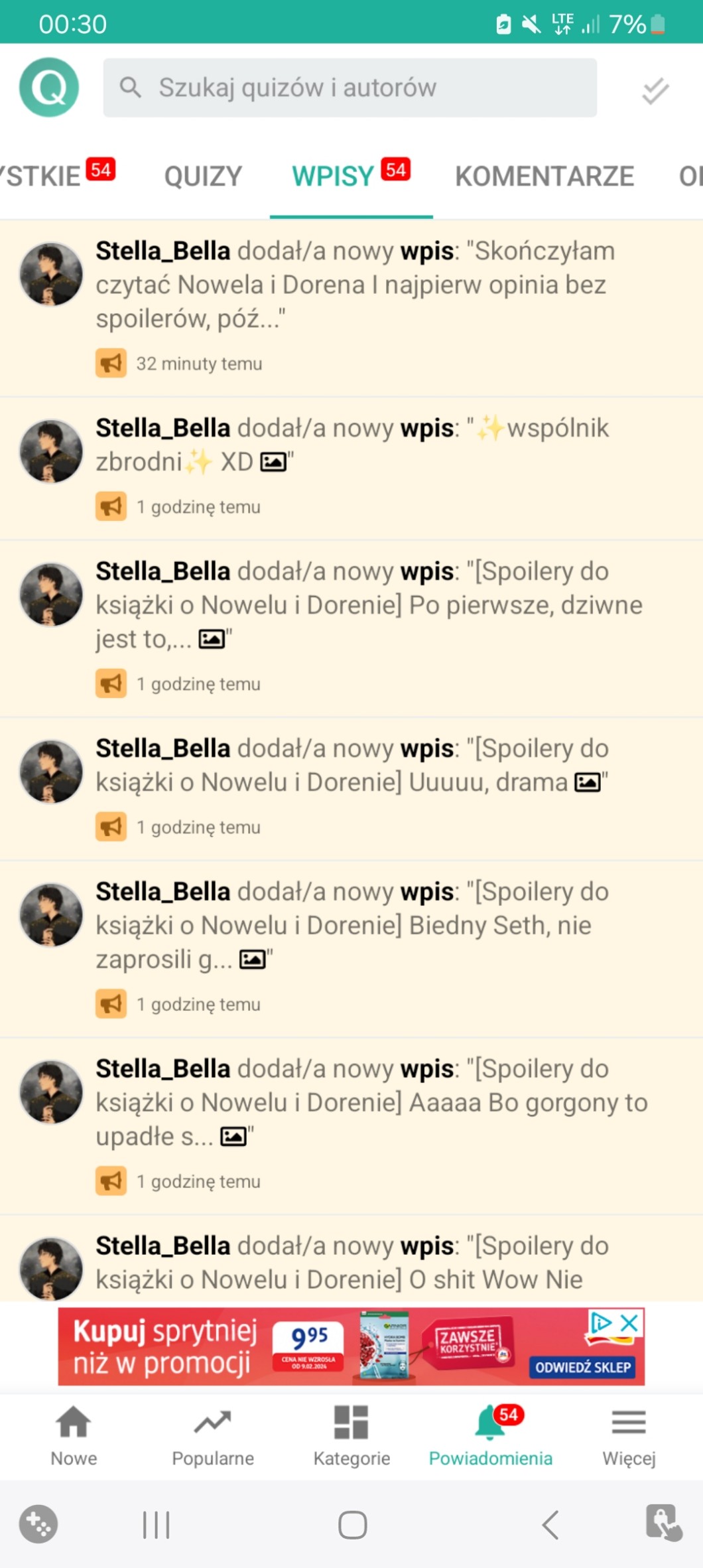Close the ad banner
The image size is (703, 1568).
(629, 1322)
